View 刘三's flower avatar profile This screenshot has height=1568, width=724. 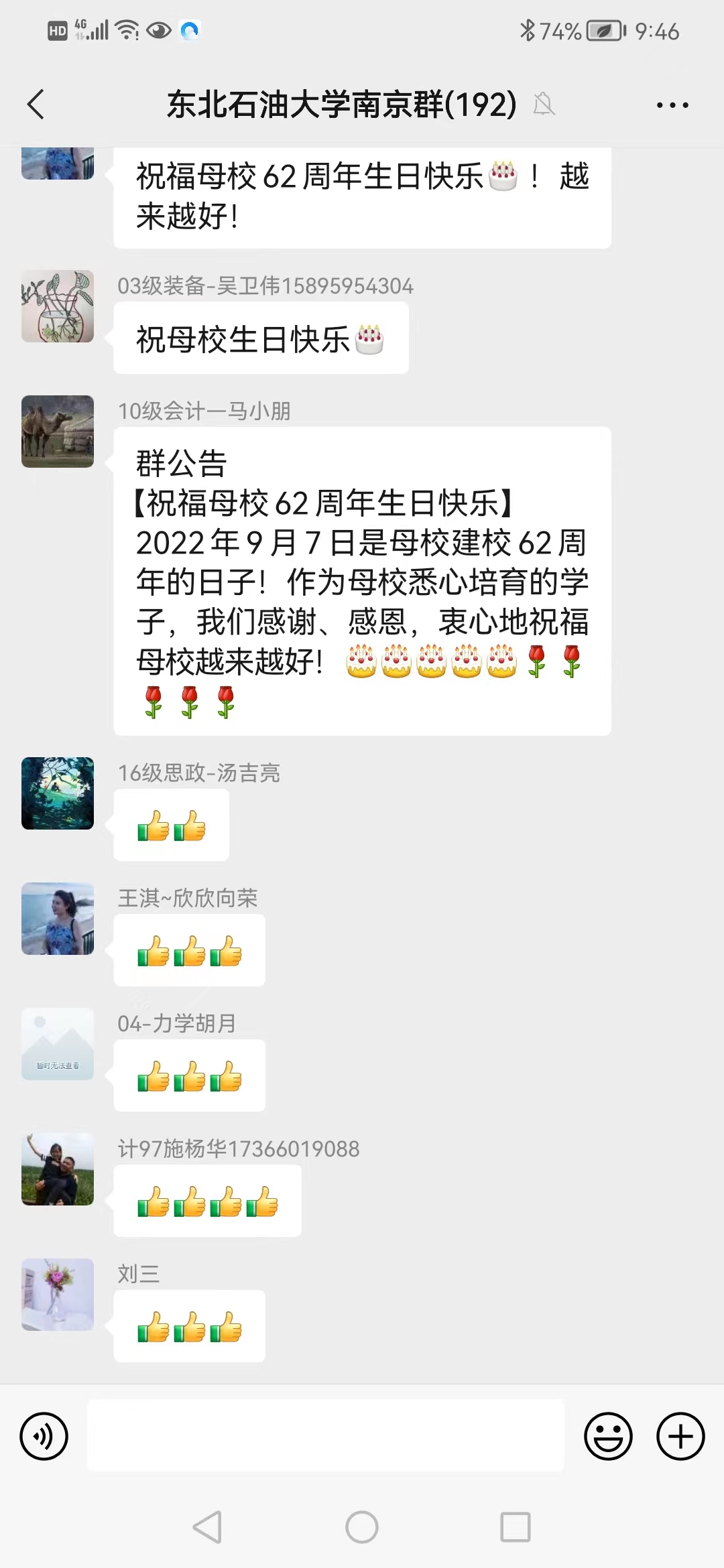pos(58,1295)
